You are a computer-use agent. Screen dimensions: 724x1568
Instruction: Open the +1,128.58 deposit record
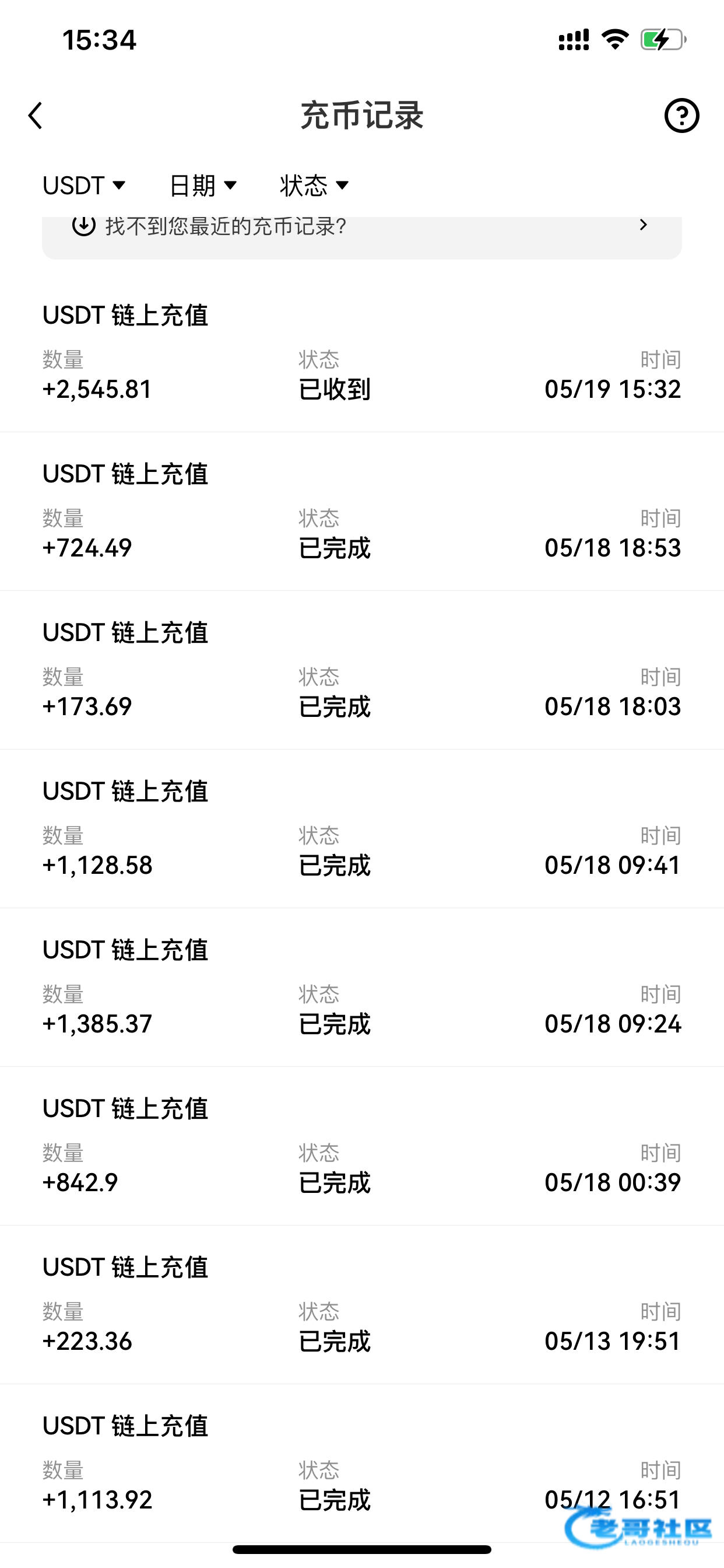pyautogui.click(x=361, y=829)
